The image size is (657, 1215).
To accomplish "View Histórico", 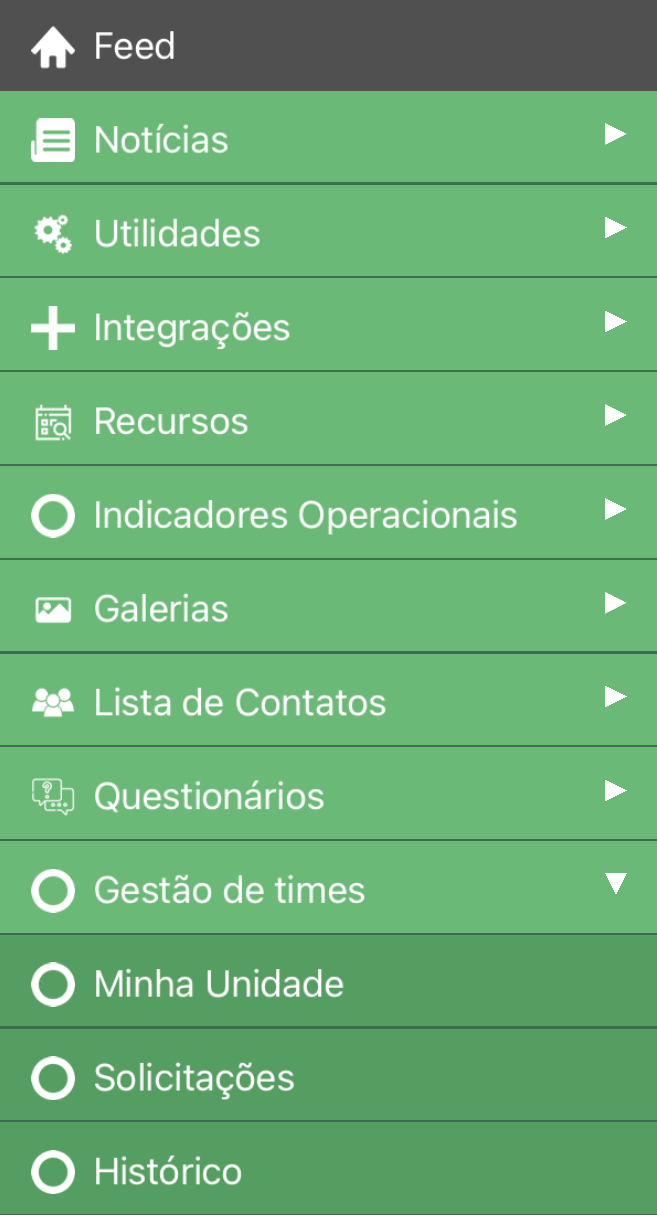I will (x=168, y=1172).
